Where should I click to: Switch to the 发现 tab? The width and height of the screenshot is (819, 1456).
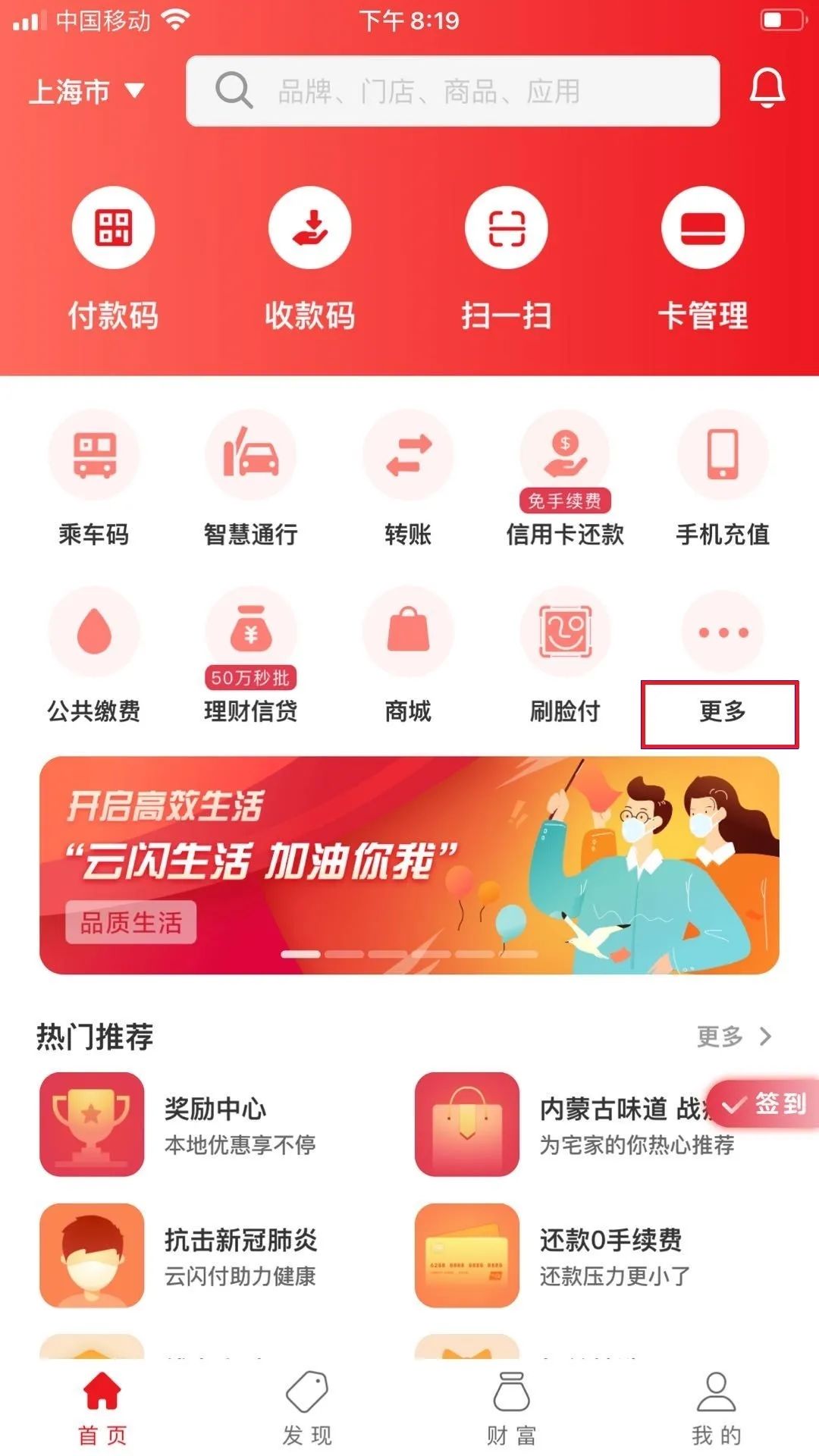tap(307, 1407)
